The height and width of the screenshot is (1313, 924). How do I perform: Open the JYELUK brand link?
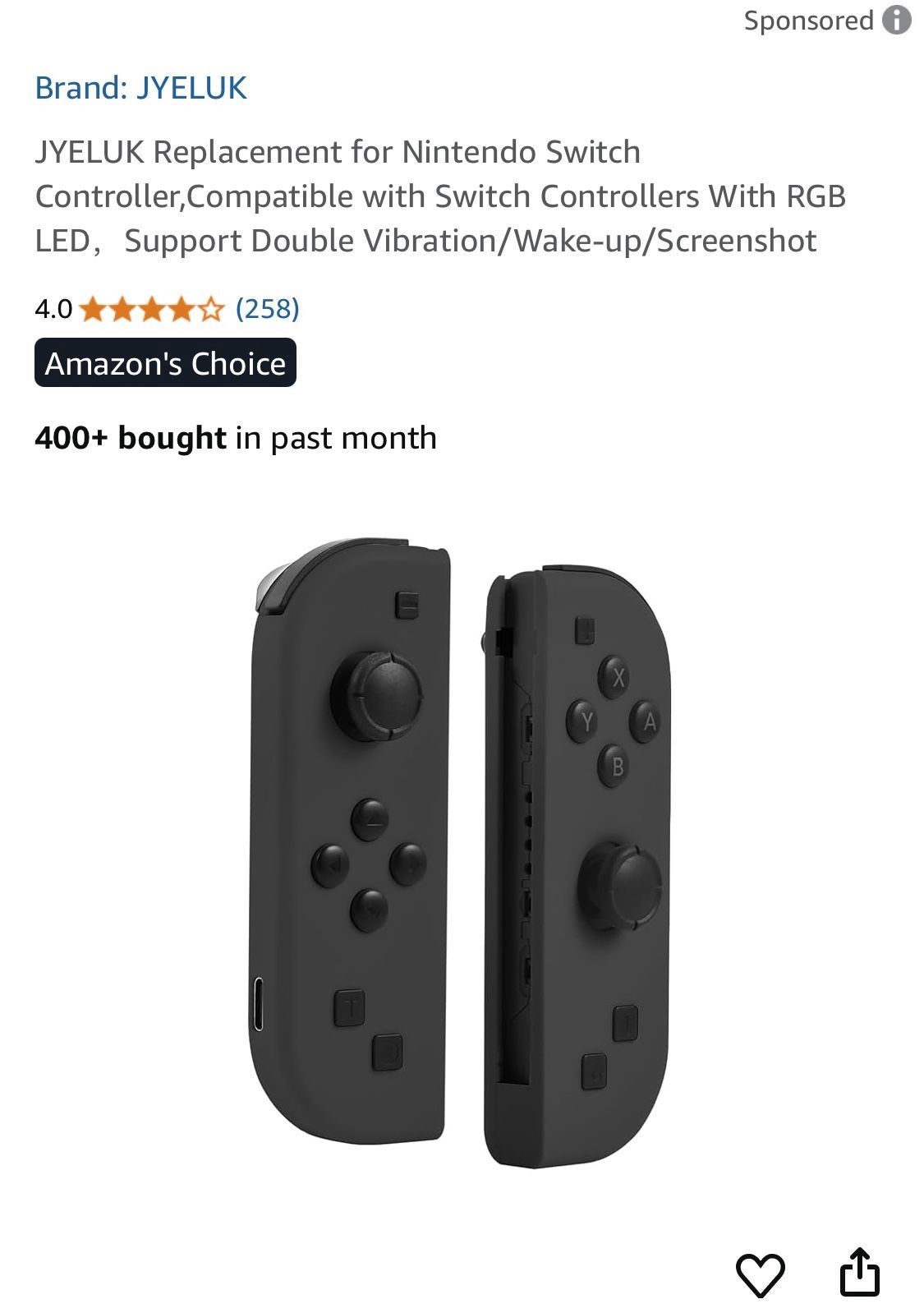[140, 88]
